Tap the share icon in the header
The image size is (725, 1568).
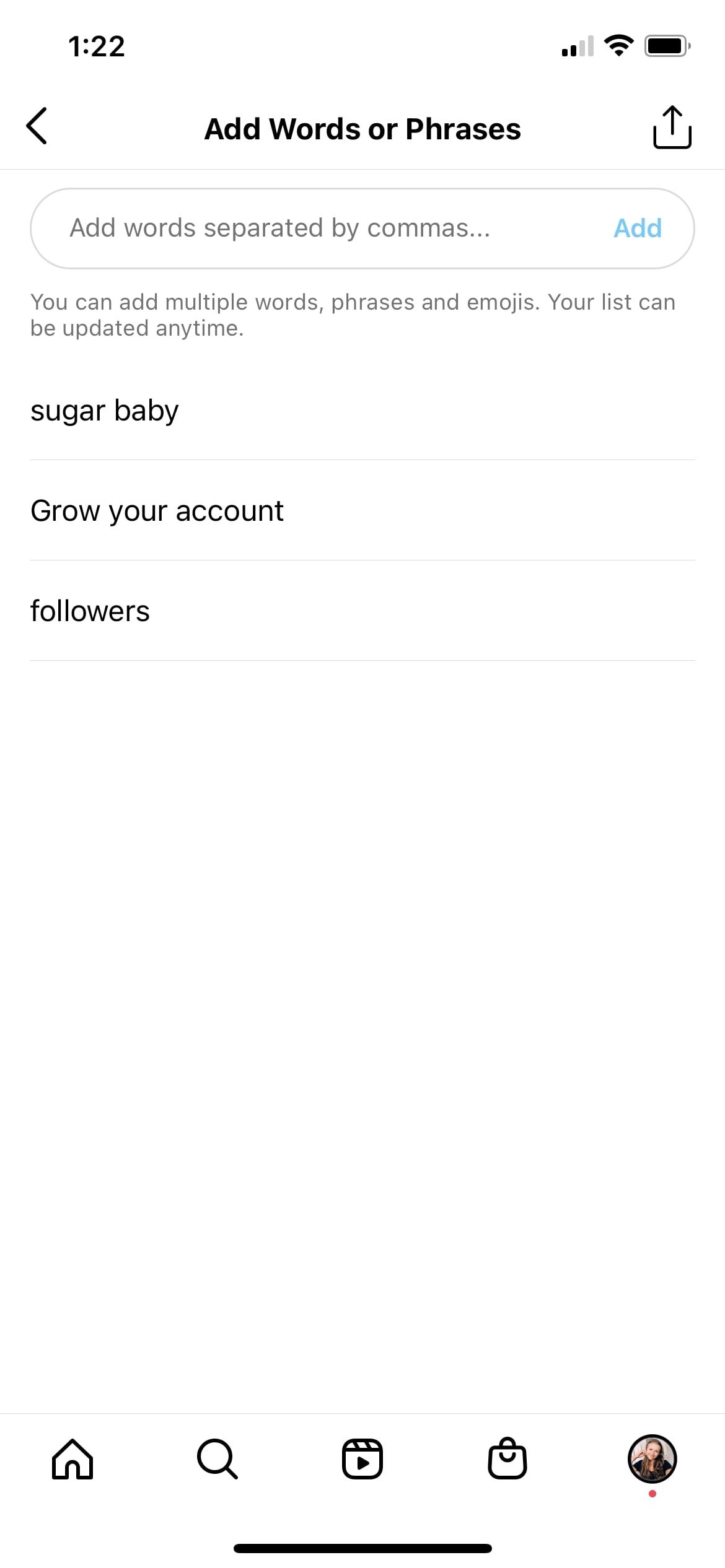pos(672,128)
